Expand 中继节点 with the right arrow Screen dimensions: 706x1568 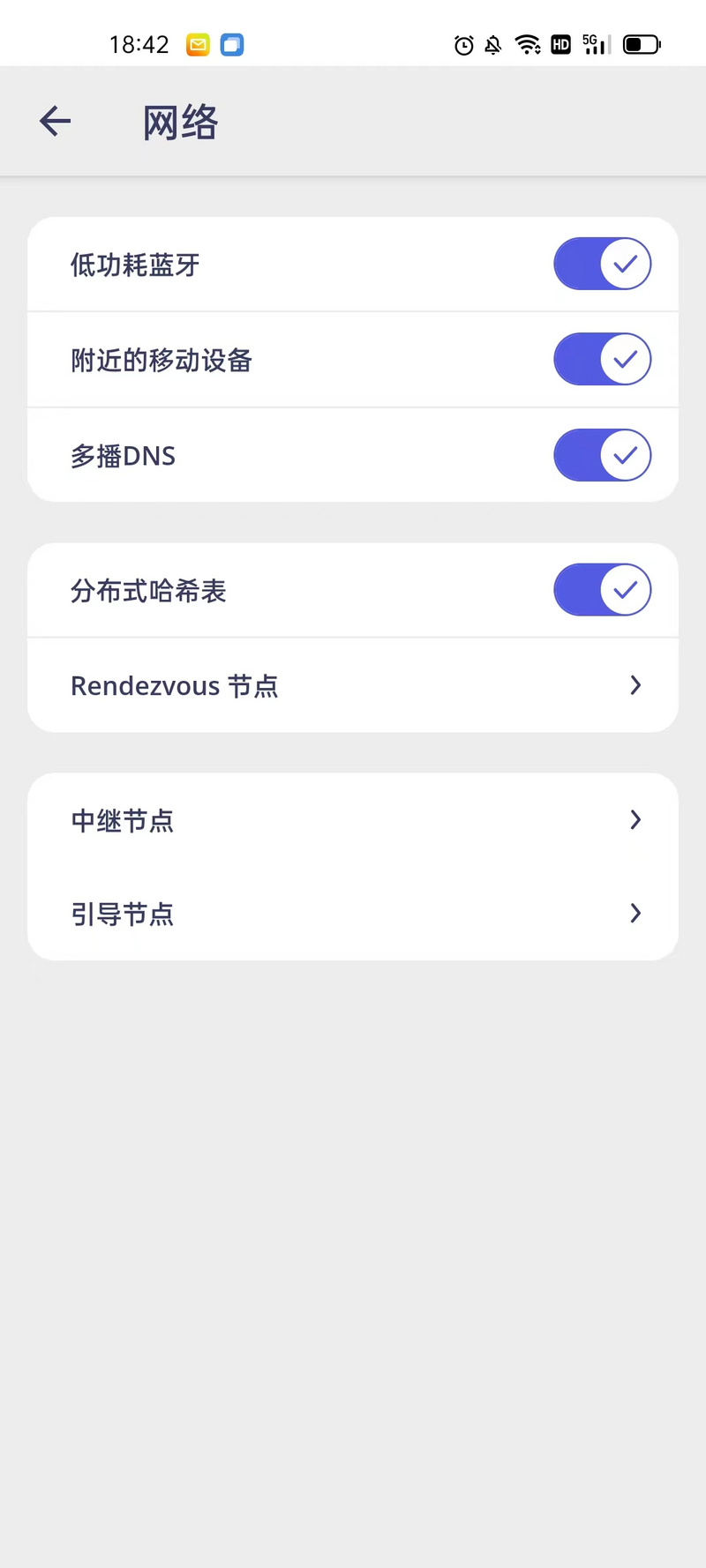coord(635,820)
